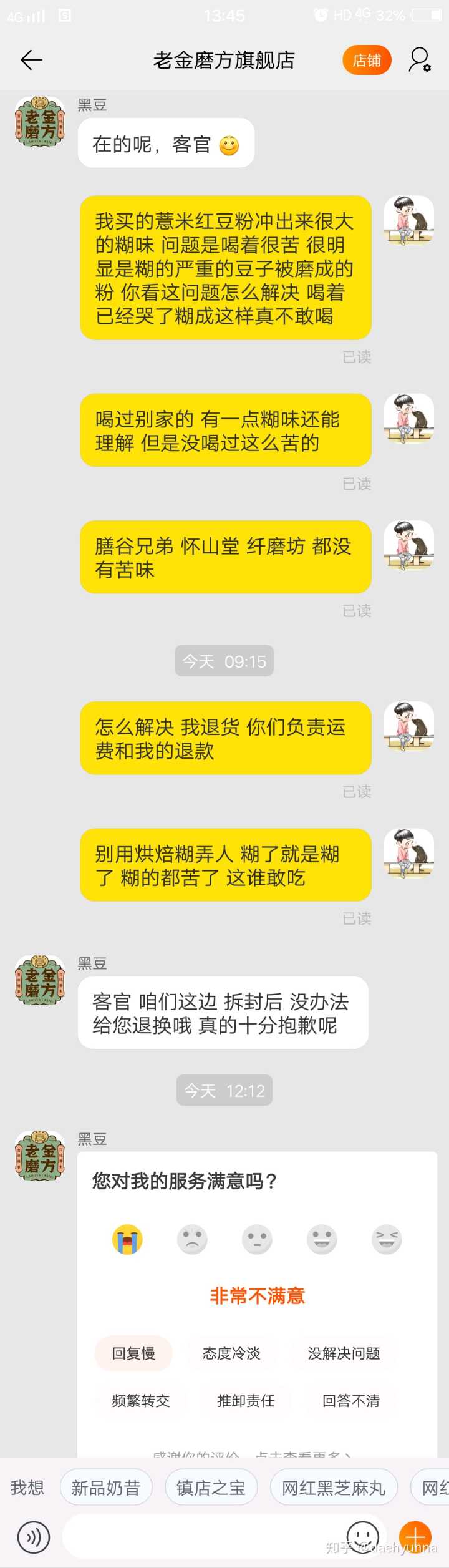Screen dimensions: 449x1568
Task: Select the laughing face rating
Action: [x=387, y=1239]
